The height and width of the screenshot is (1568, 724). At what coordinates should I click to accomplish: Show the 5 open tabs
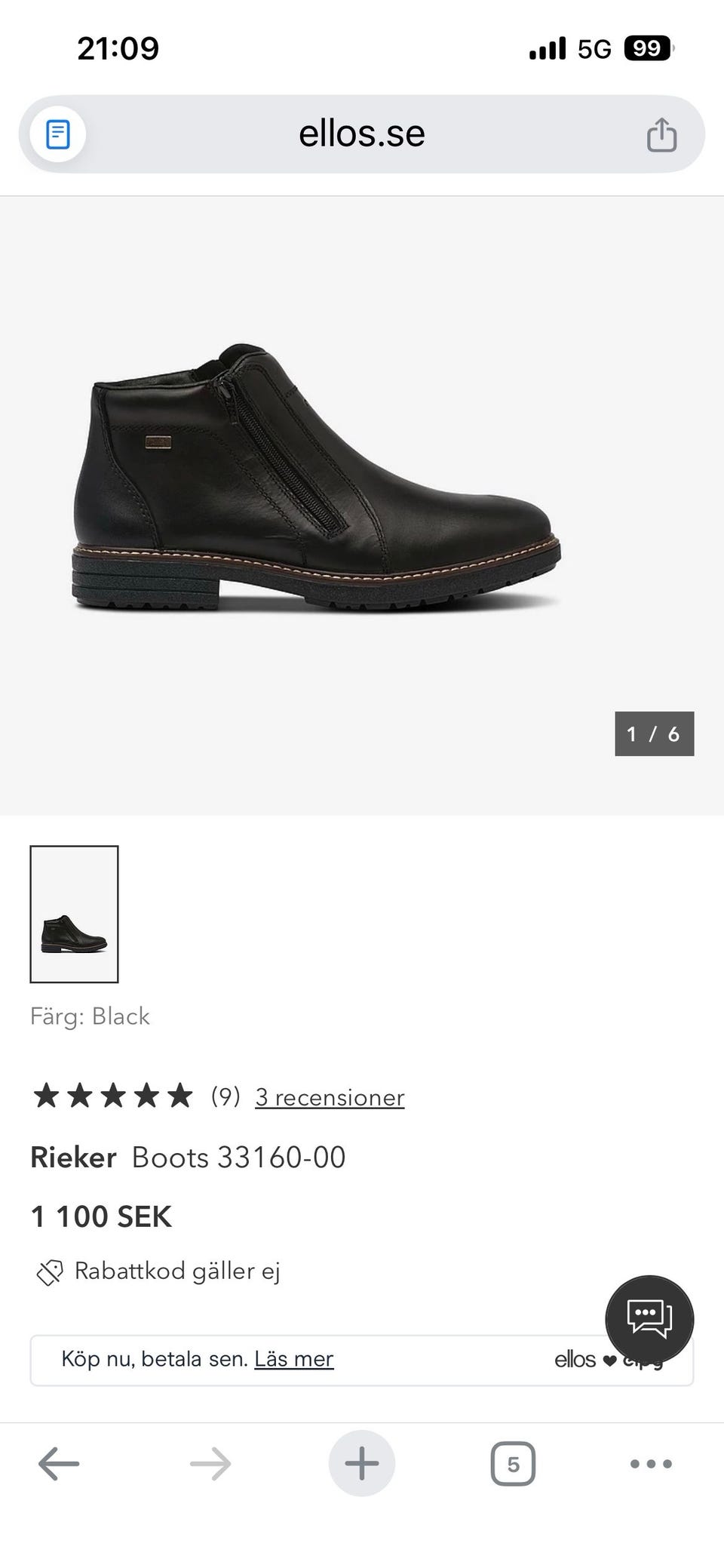pos(513,1464)
